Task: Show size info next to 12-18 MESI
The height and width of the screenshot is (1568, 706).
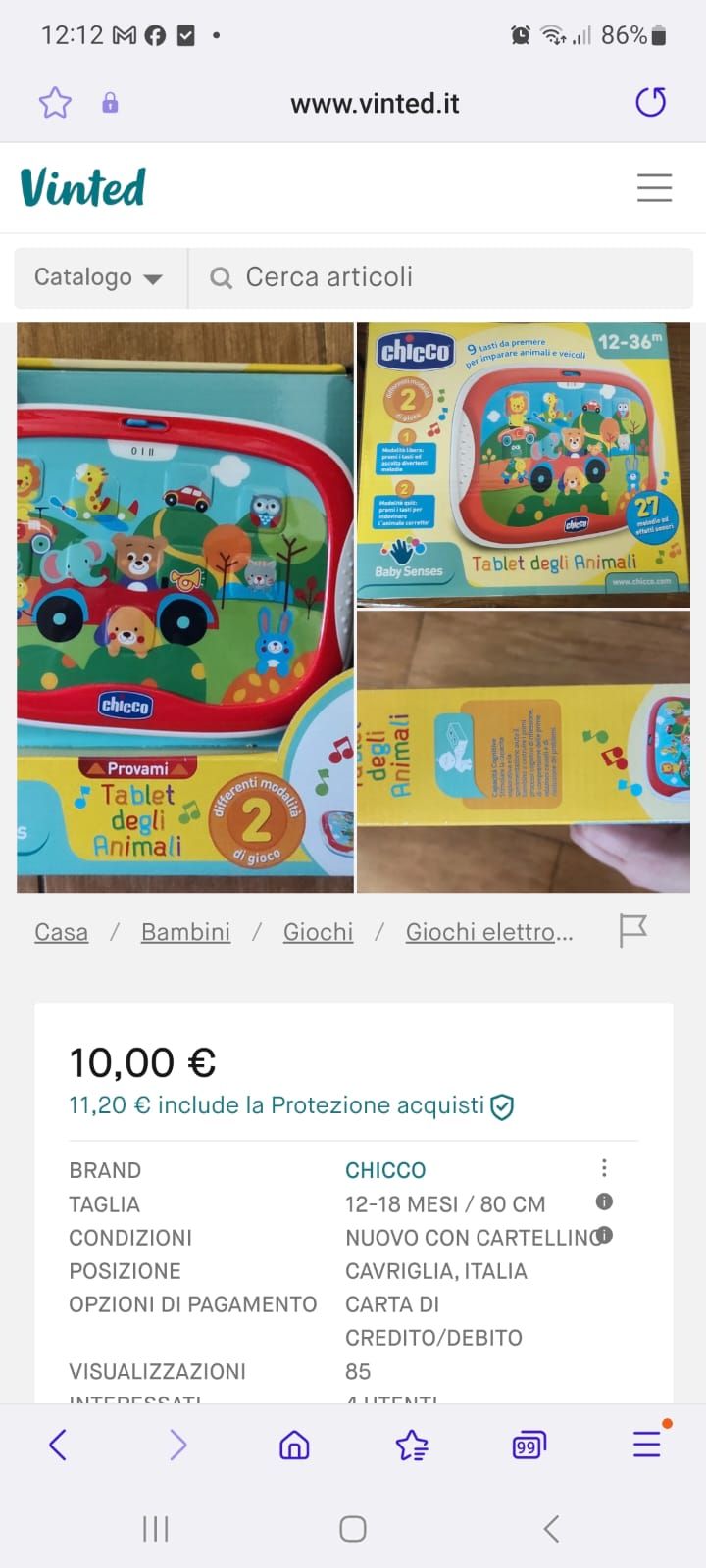Action: click(x=604, y=1201)
